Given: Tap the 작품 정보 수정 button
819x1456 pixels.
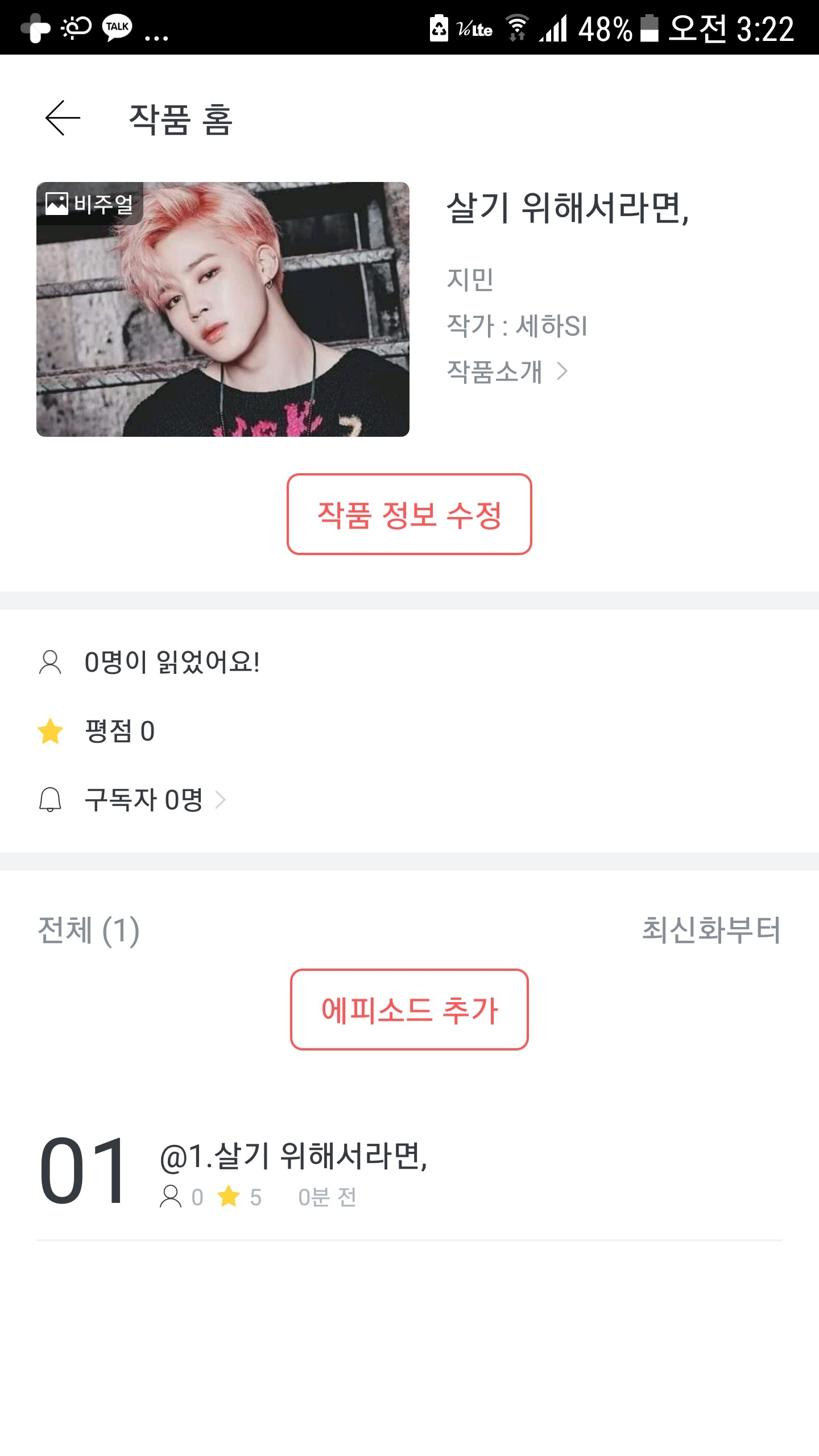Looking at the screenshot, I should click(409, 514).
